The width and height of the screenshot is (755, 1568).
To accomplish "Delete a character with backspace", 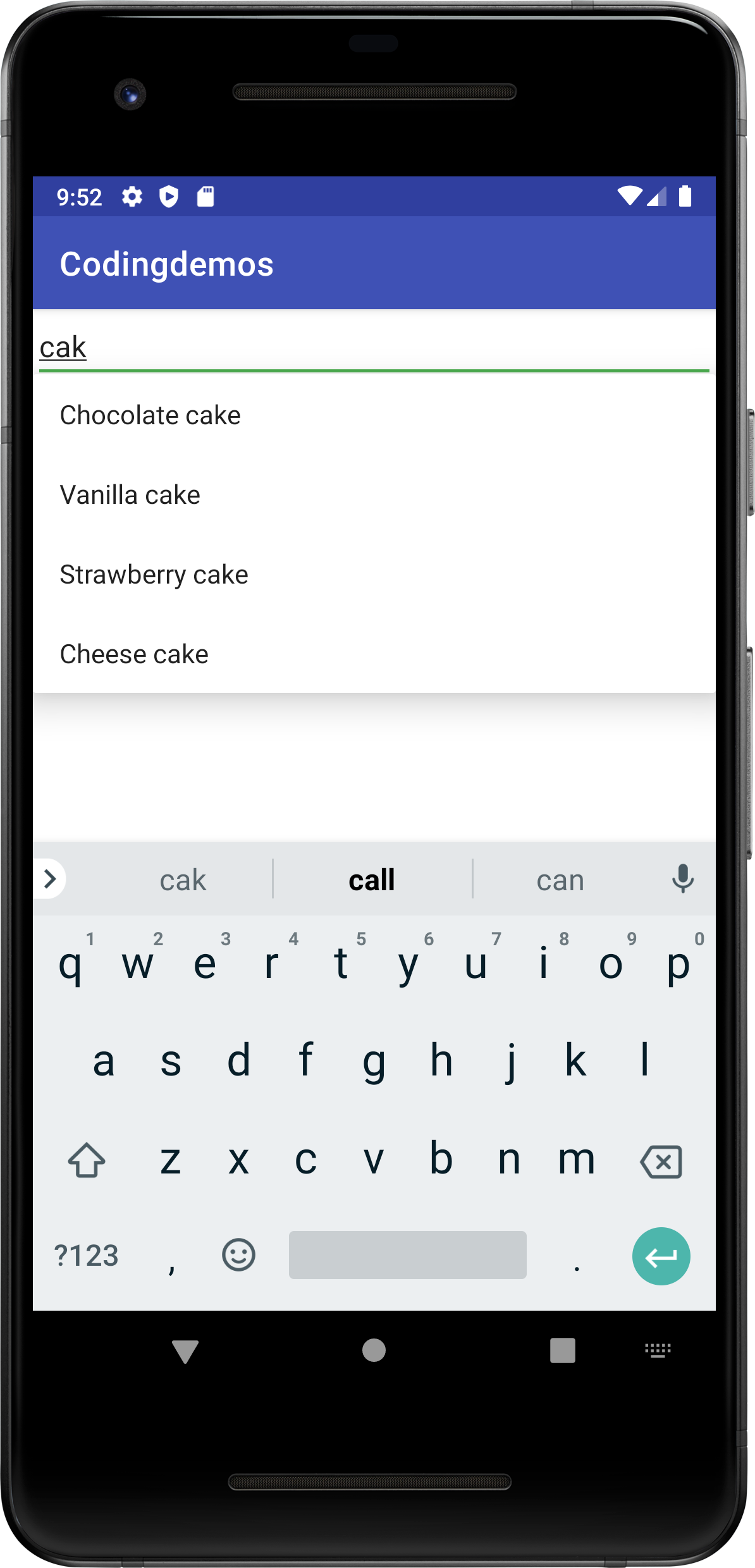I will 661,1161.
